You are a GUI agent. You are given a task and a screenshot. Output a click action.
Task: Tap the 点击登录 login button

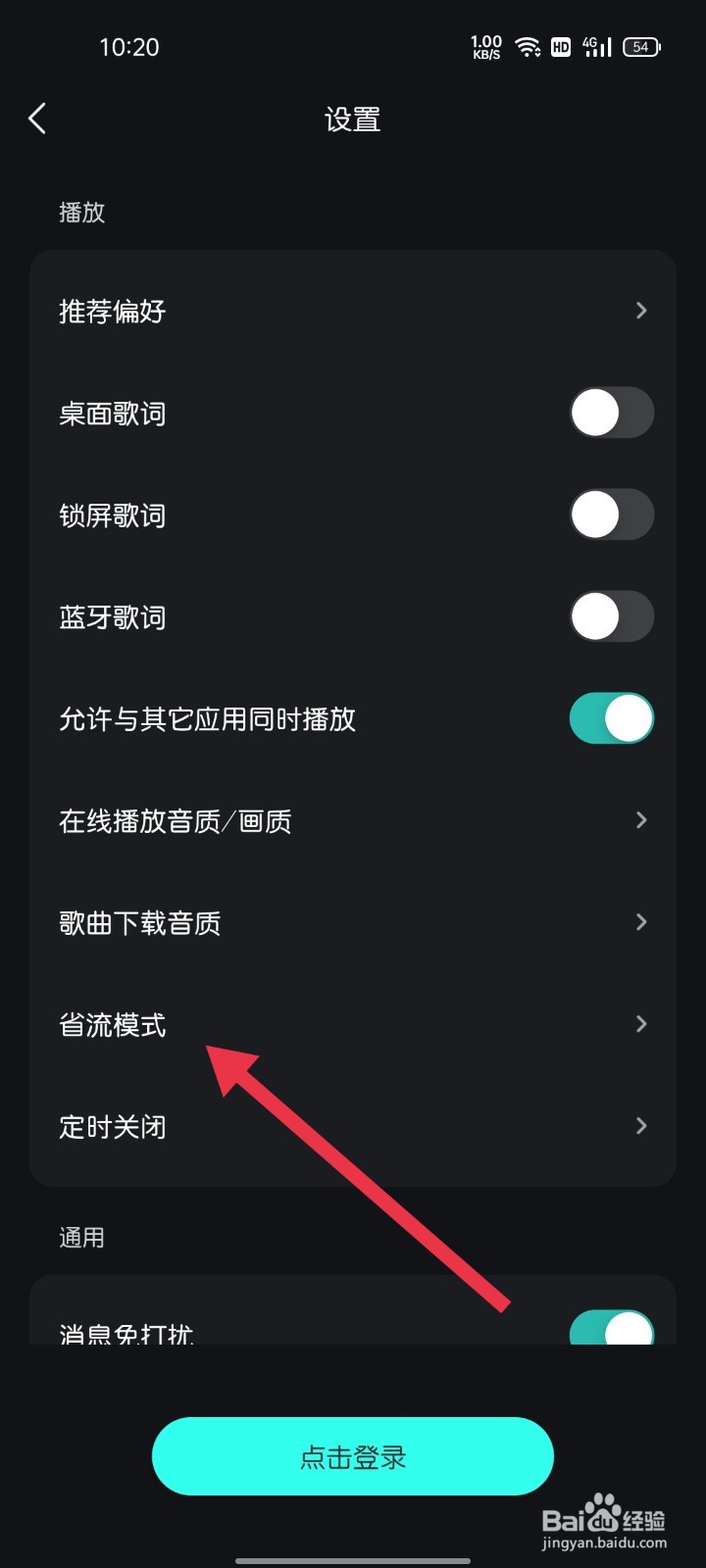pos(353,1456)
